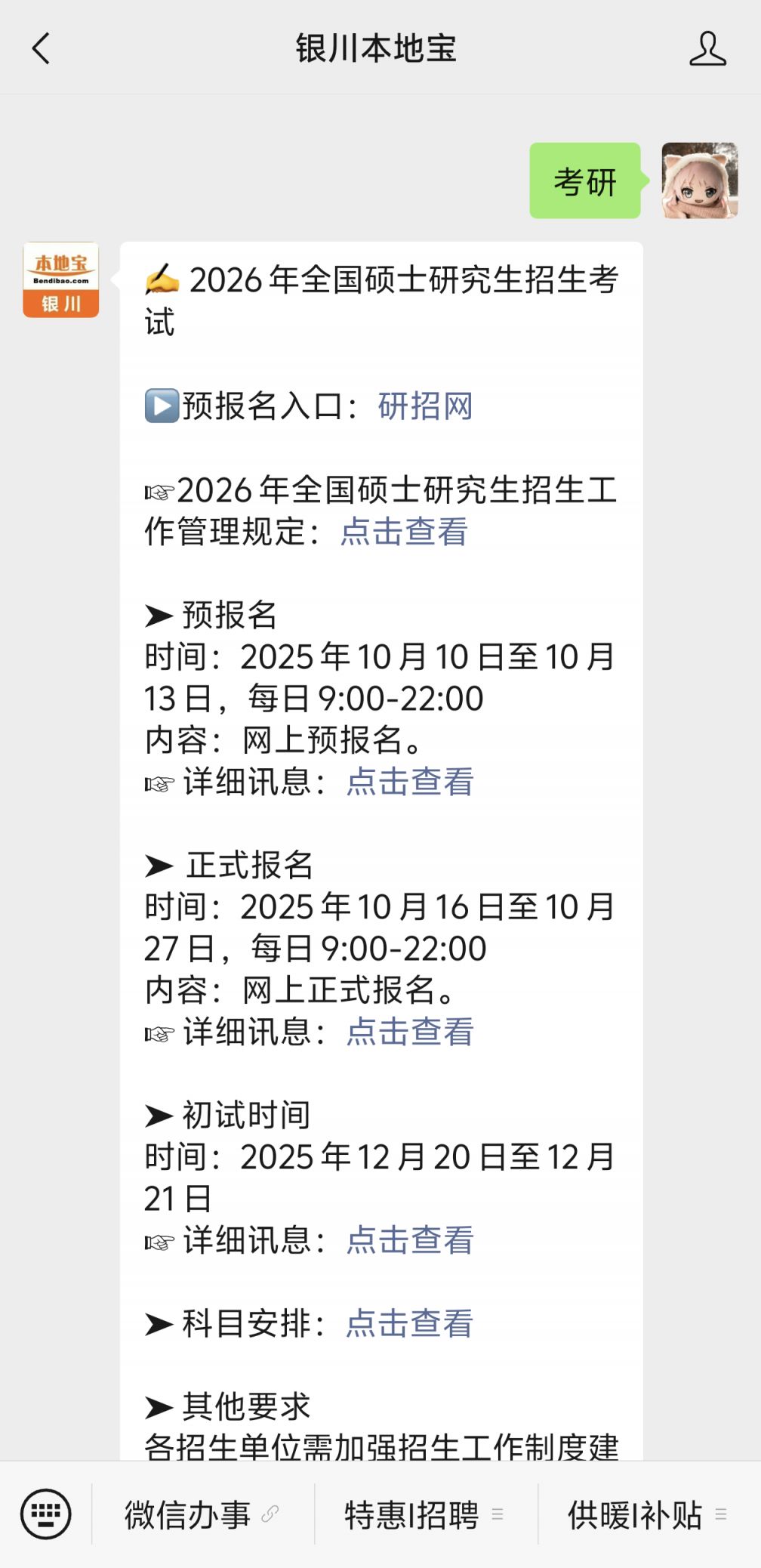This screenshot has height=1568, width=761.
Task: Tap my own profile avatar
Action: click(x=699, y=181)
